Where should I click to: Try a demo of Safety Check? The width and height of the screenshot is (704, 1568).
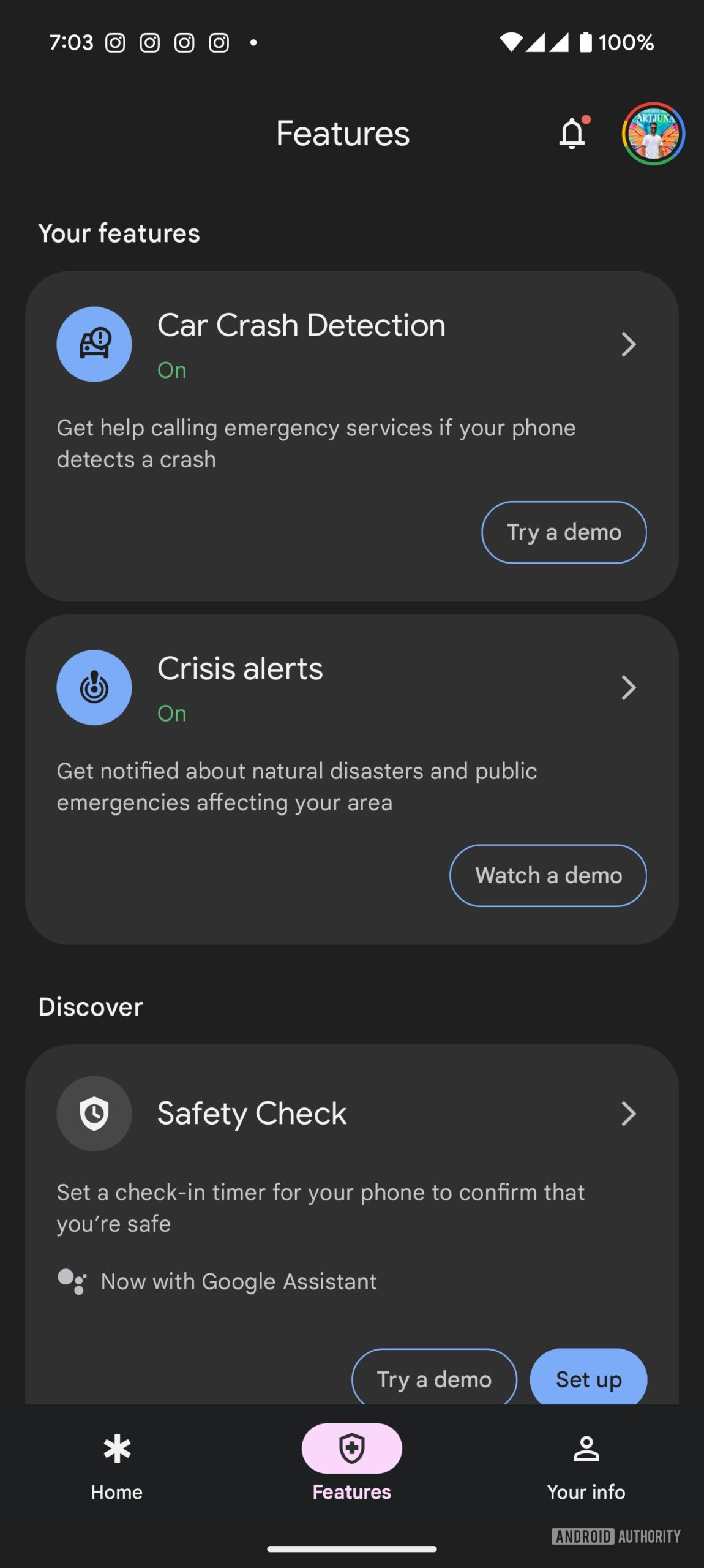point(434,1379)
